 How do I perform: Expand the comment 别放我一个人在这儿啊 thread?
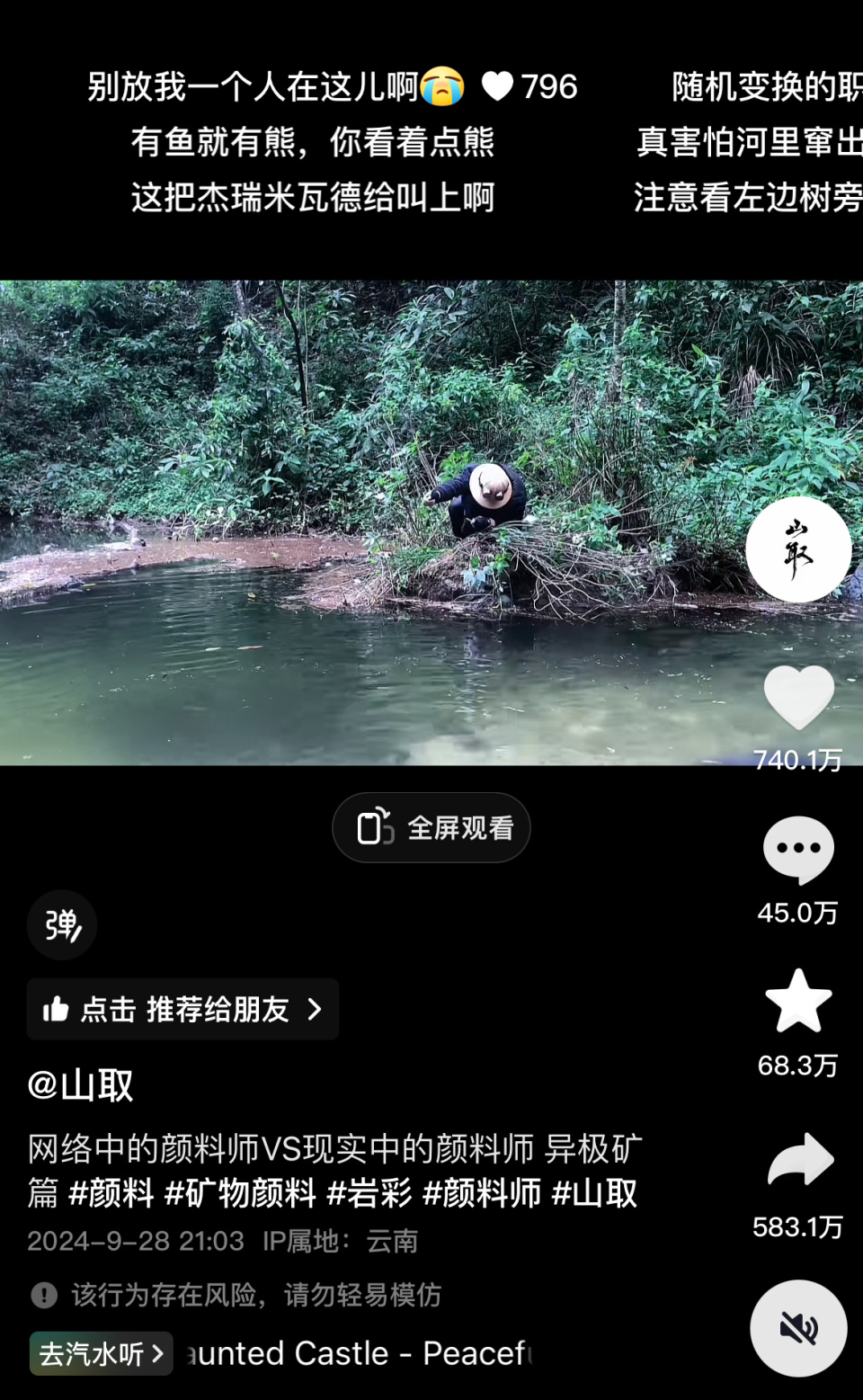point(270,86)
